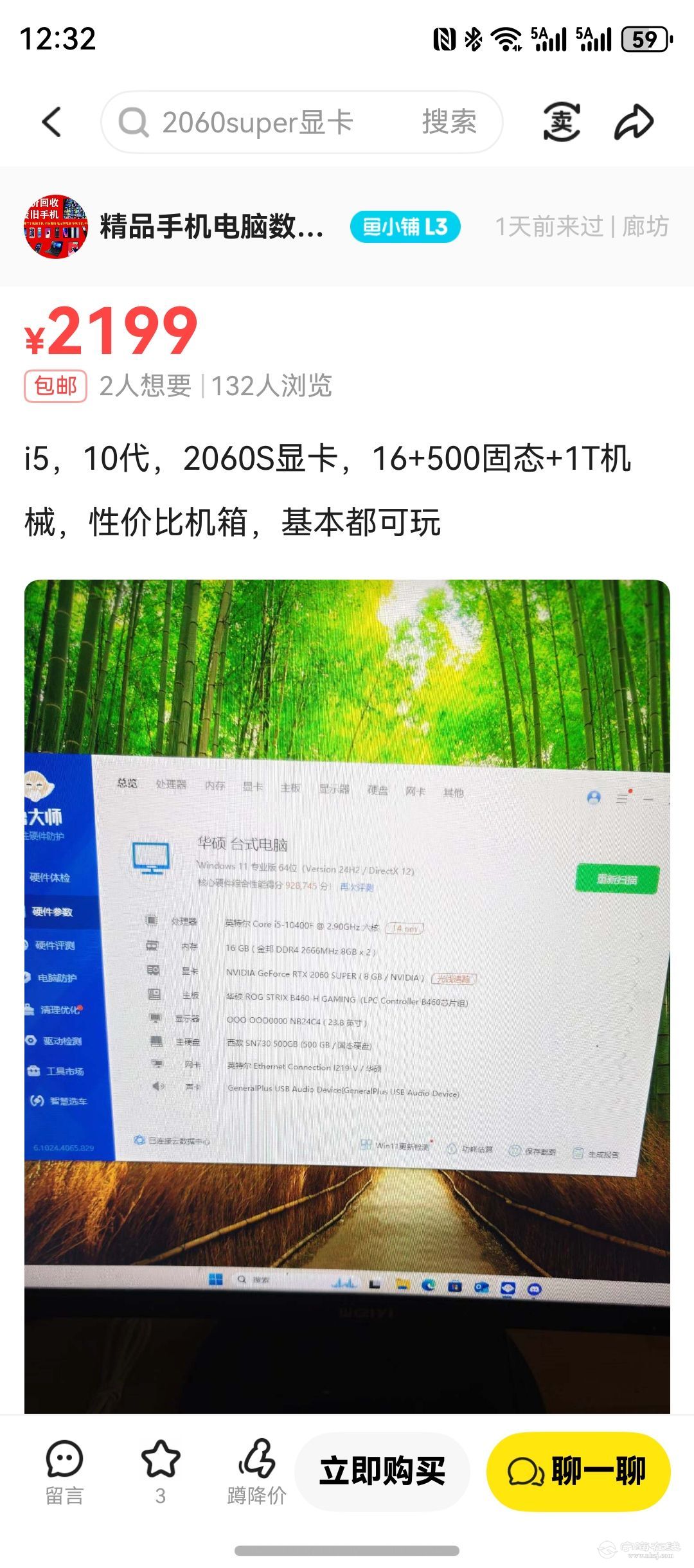Chat with the seller via 聊一聊
694x1568 pixels.
578,1472
